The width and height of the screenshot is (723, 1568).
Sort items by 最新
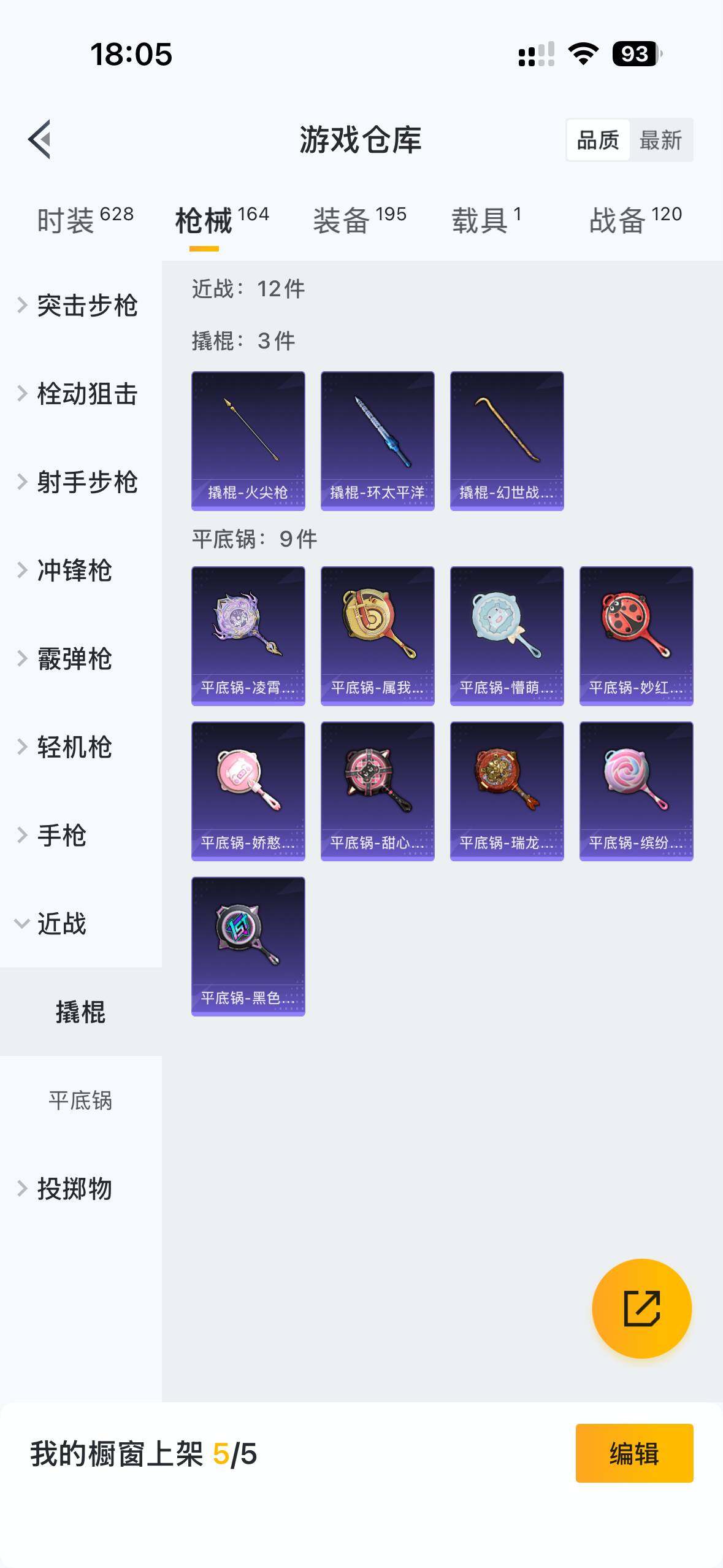[x=660, y=140]
